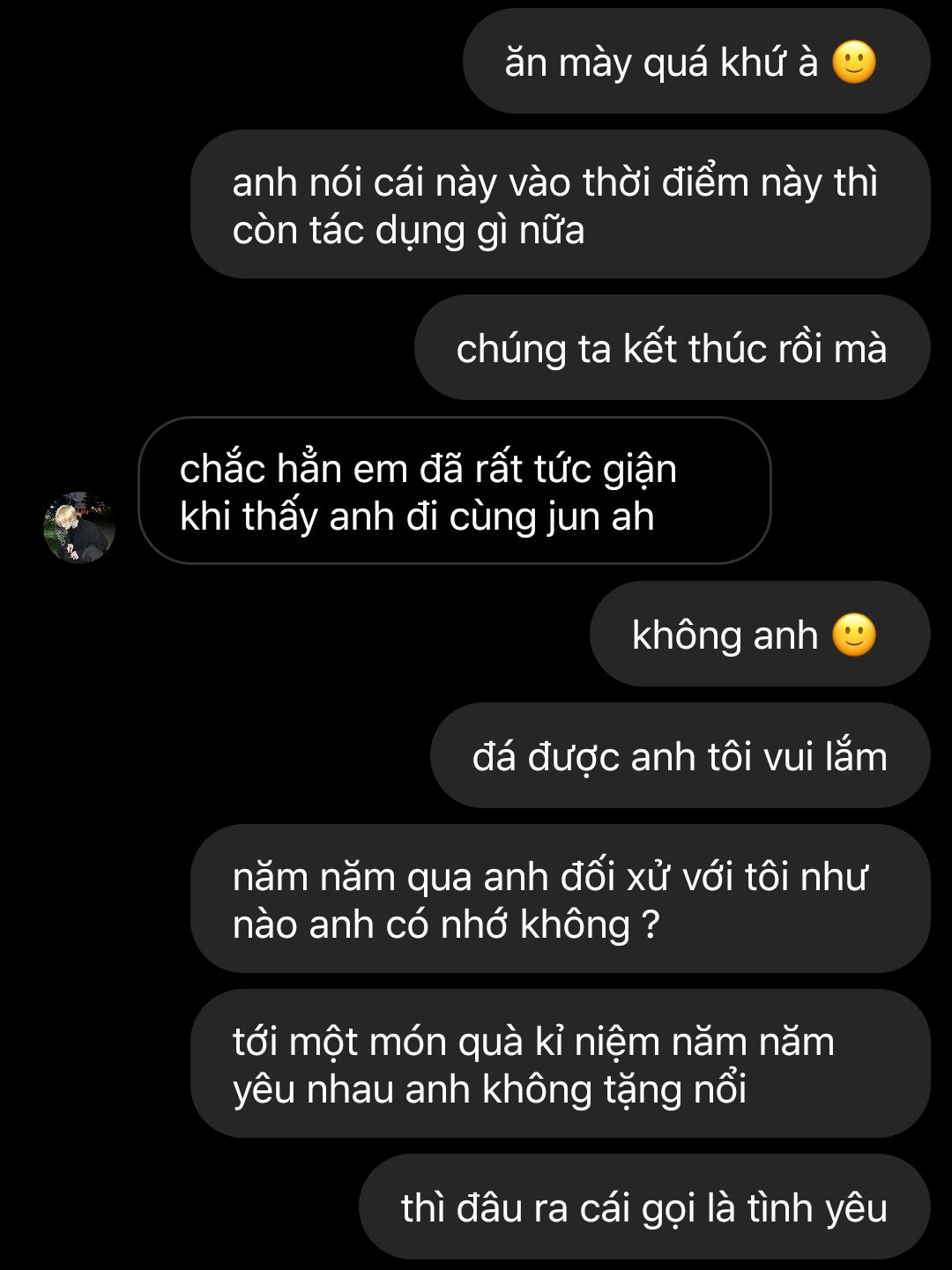Open the sender's profile picture avatar
952x1270 pixels.
(x=79, y=528)
